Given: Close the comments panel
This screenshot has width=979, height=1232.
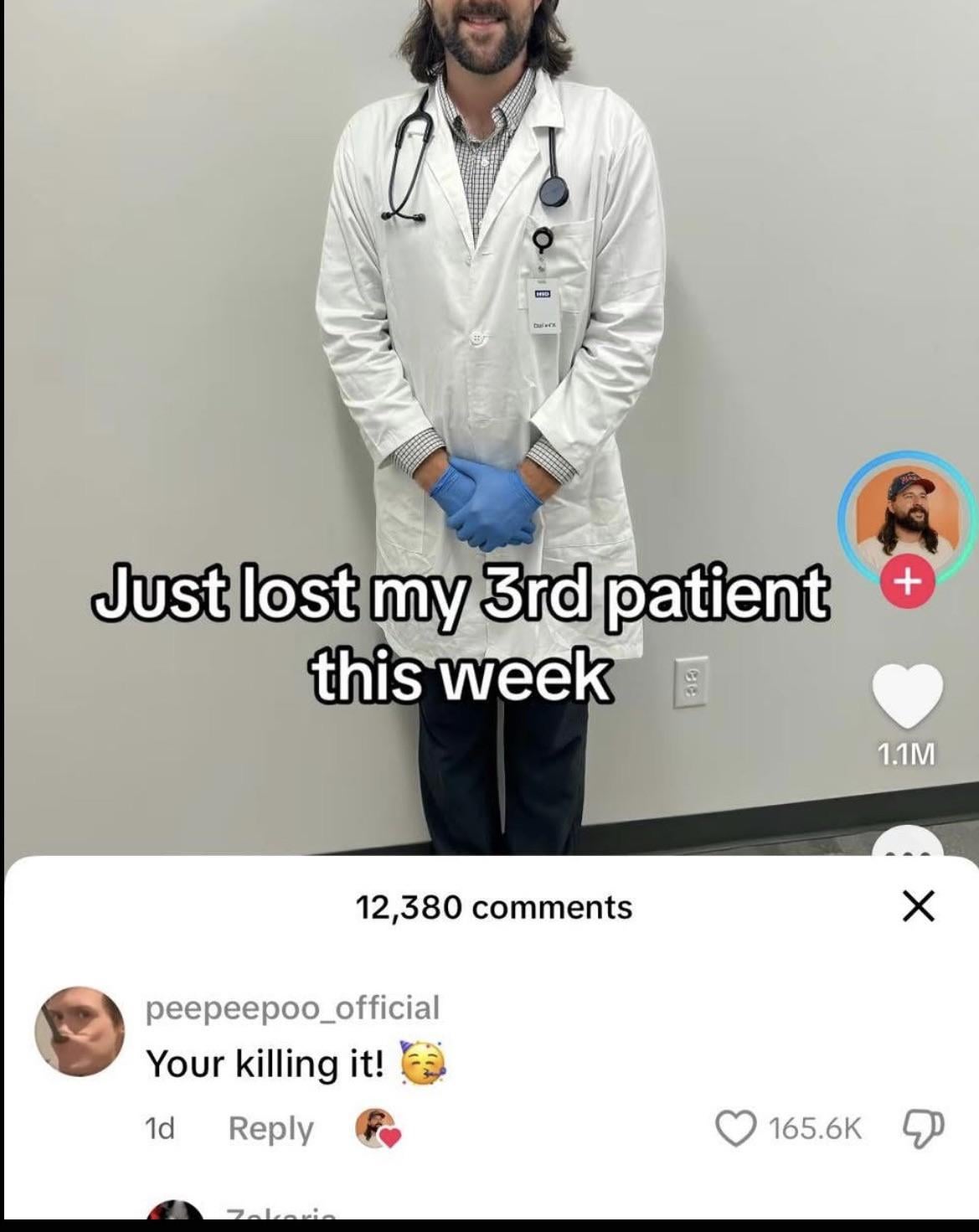Looking at the screenshot, I should coord(919,906).
